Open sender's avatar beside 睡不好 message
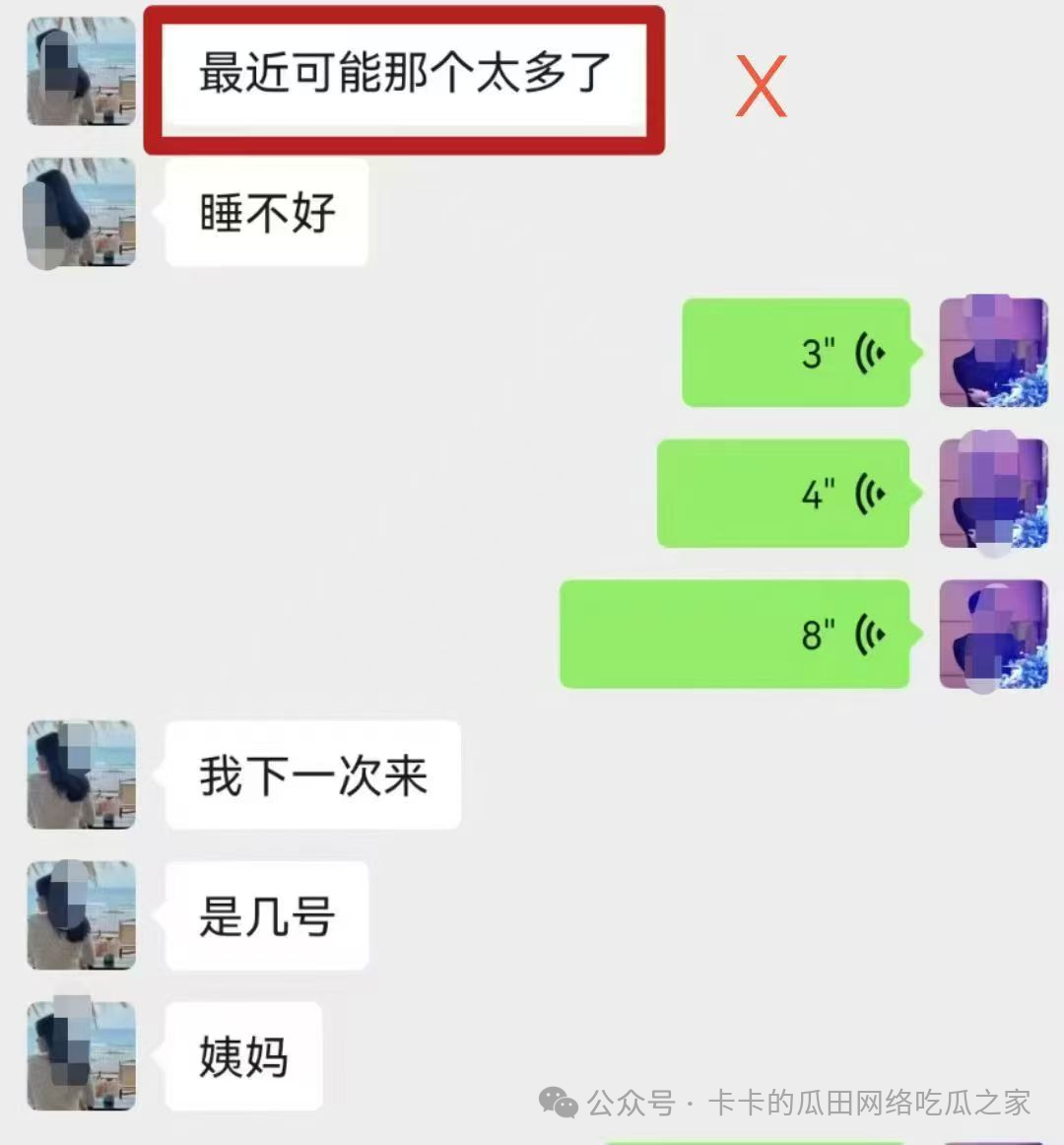Viewport: 1064px width, 1145px height. [x=81, y=213]
